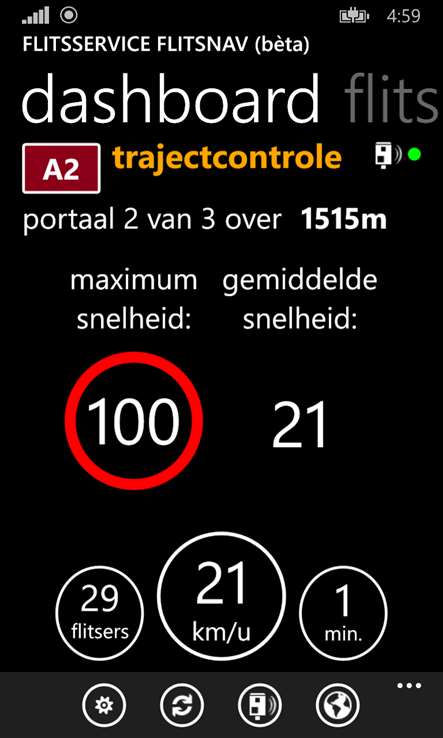Open the globe map button

tap(338, 706)
